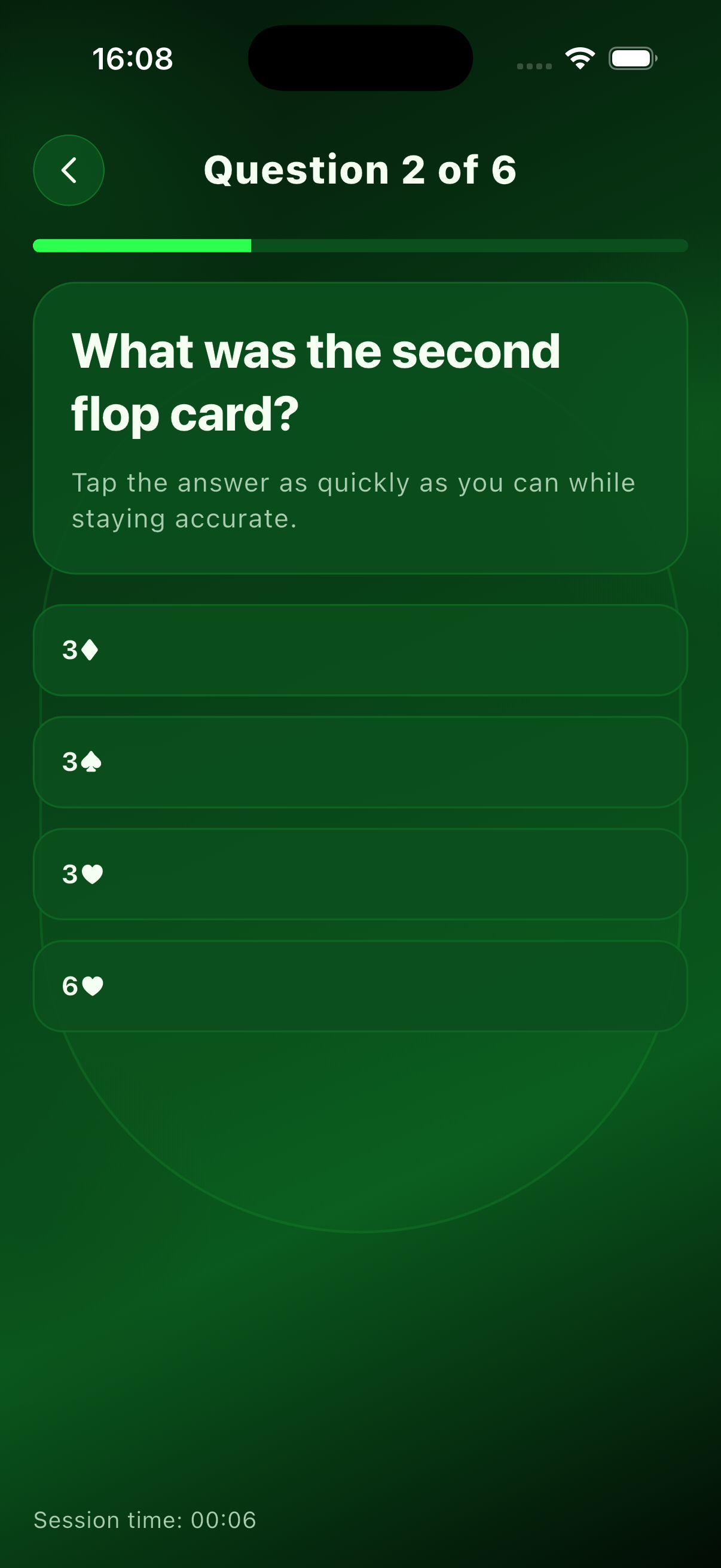Screen dimensions: 721x1568
Task: Tap the circular back navigation button
Action: 69,170
